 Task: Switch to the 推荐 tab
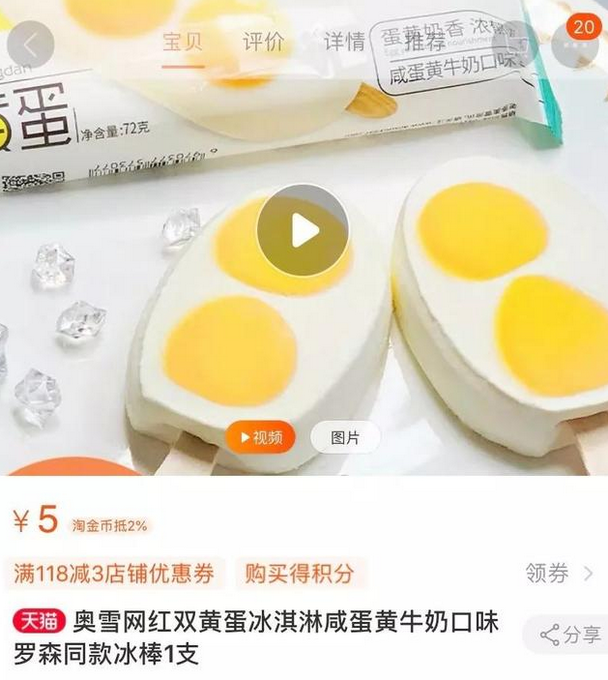click(425, 42)
